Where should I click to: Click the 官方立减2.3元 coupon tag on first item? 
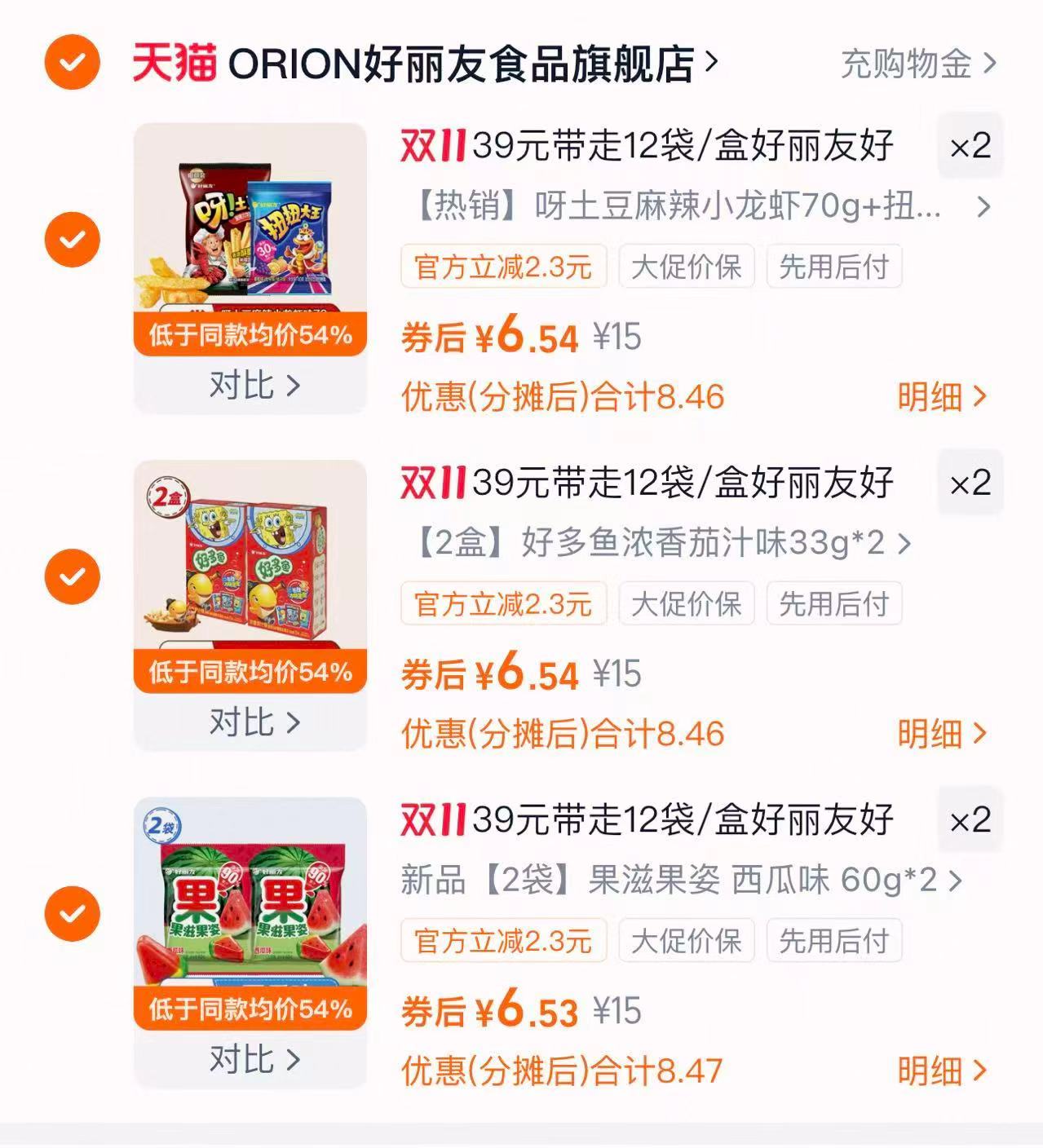[x=503, y=267]
